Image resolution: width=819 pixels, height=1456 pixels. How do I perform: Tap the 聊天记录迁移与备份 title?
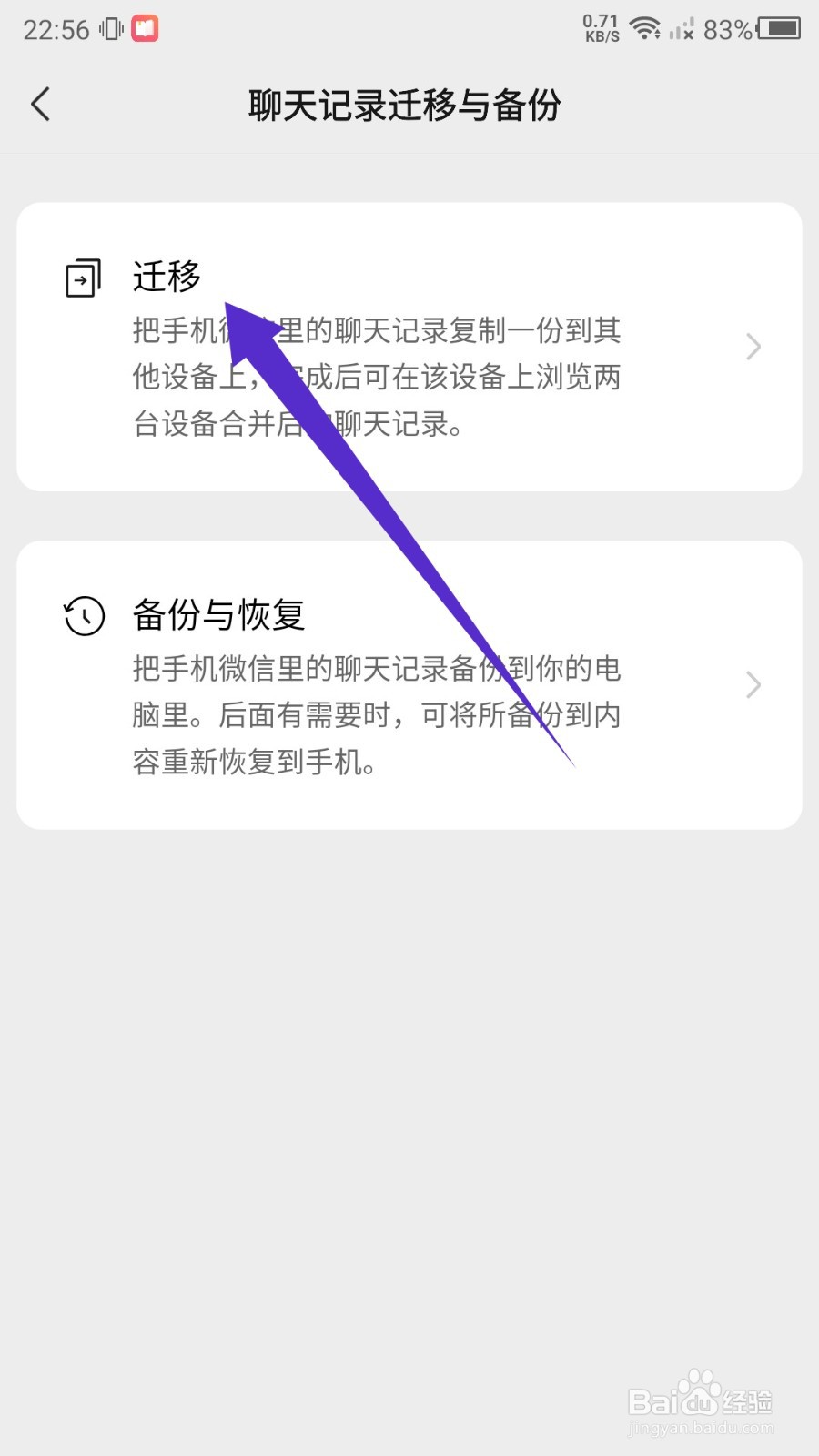click(x=404, y=105)
